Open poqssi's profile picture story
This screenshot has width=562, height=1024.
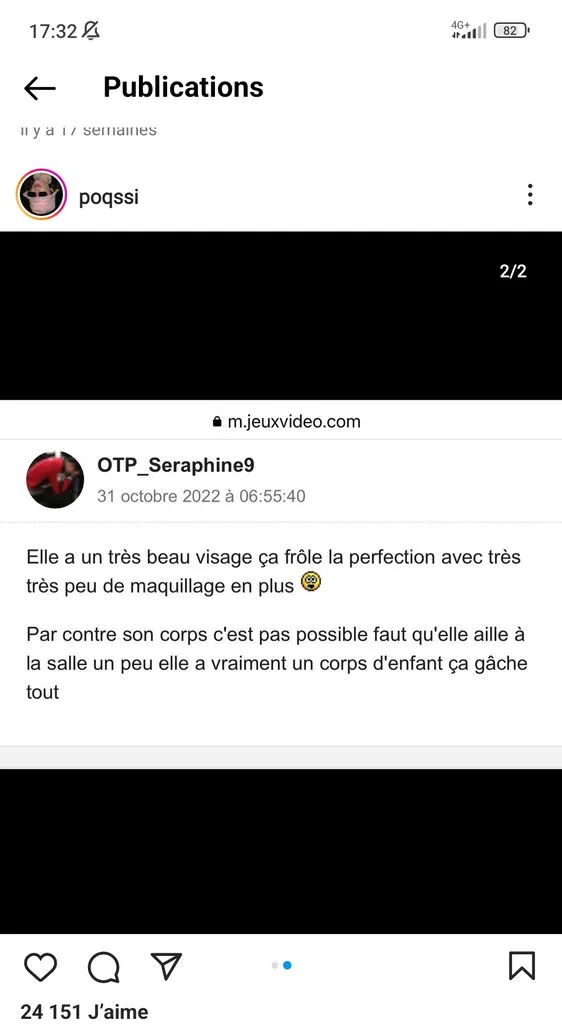pos(41,195)
